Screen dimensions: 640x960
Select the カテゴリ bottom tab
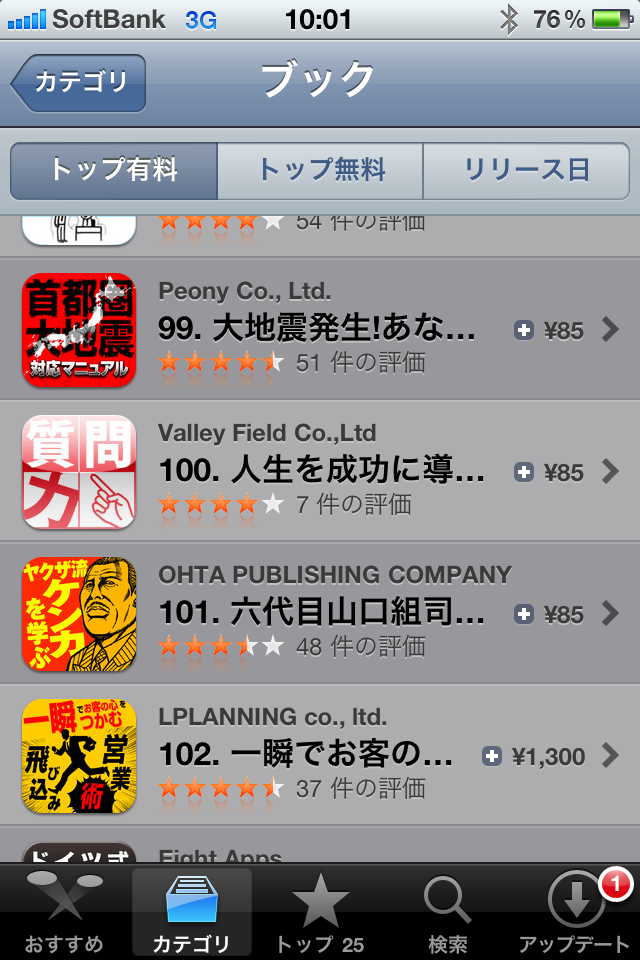coord(191,912)
